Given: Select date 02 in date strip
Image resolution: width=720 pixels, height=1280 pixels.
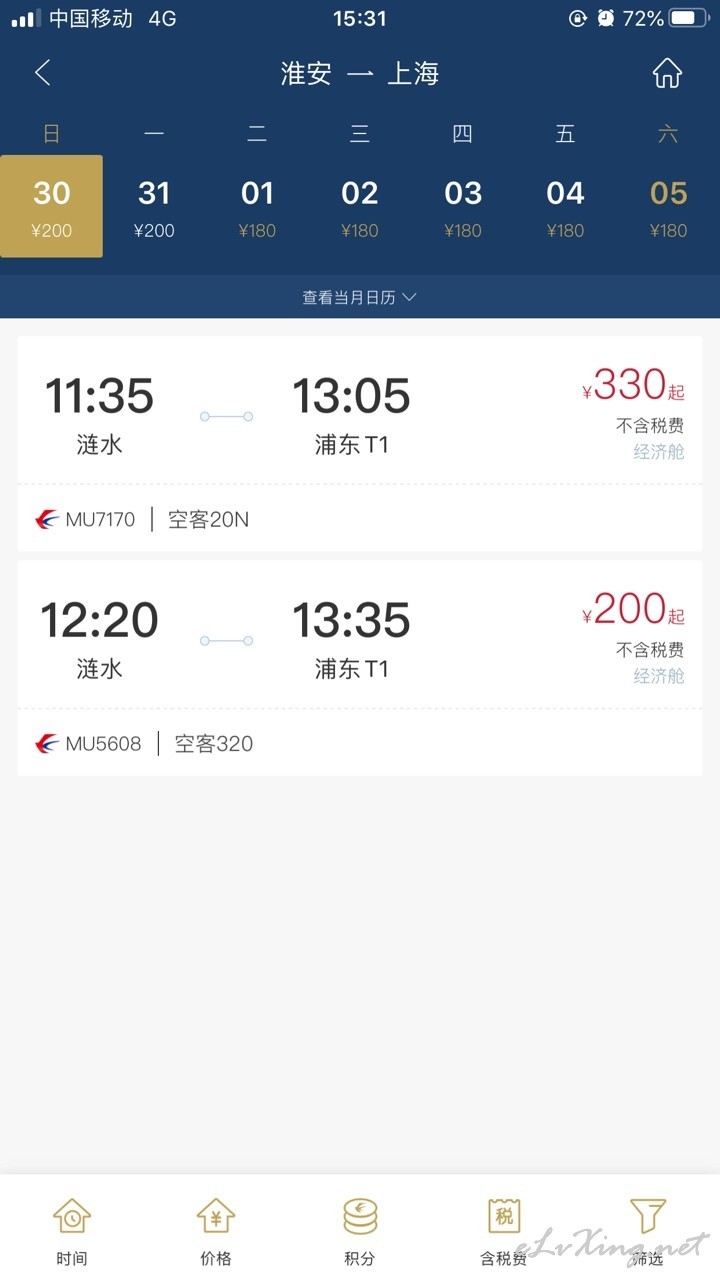Looking at the screenshot, I should 360,207.
